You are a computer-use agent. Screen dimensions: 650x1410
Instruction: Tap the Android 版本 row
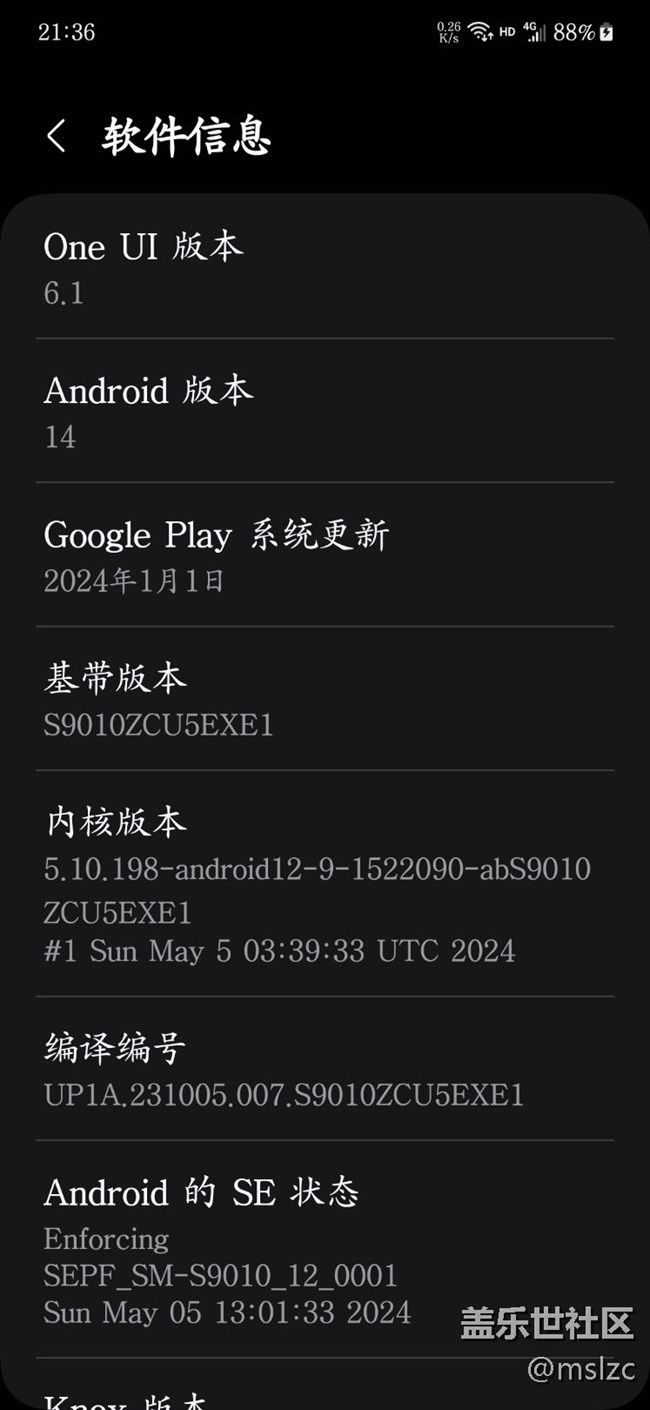[x=324, y=411]
